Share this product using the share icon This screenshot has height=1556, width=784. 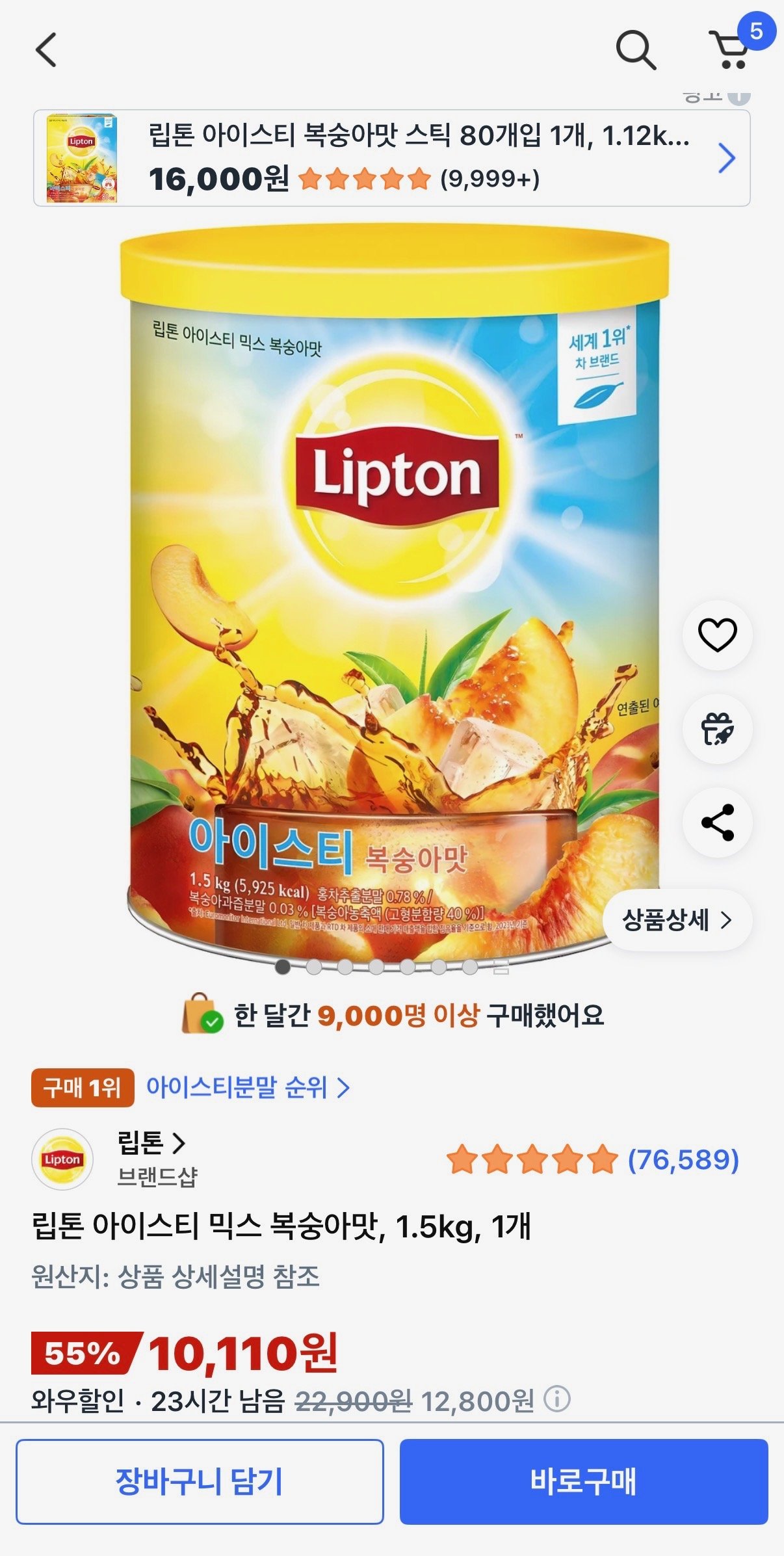click(716, 822)
